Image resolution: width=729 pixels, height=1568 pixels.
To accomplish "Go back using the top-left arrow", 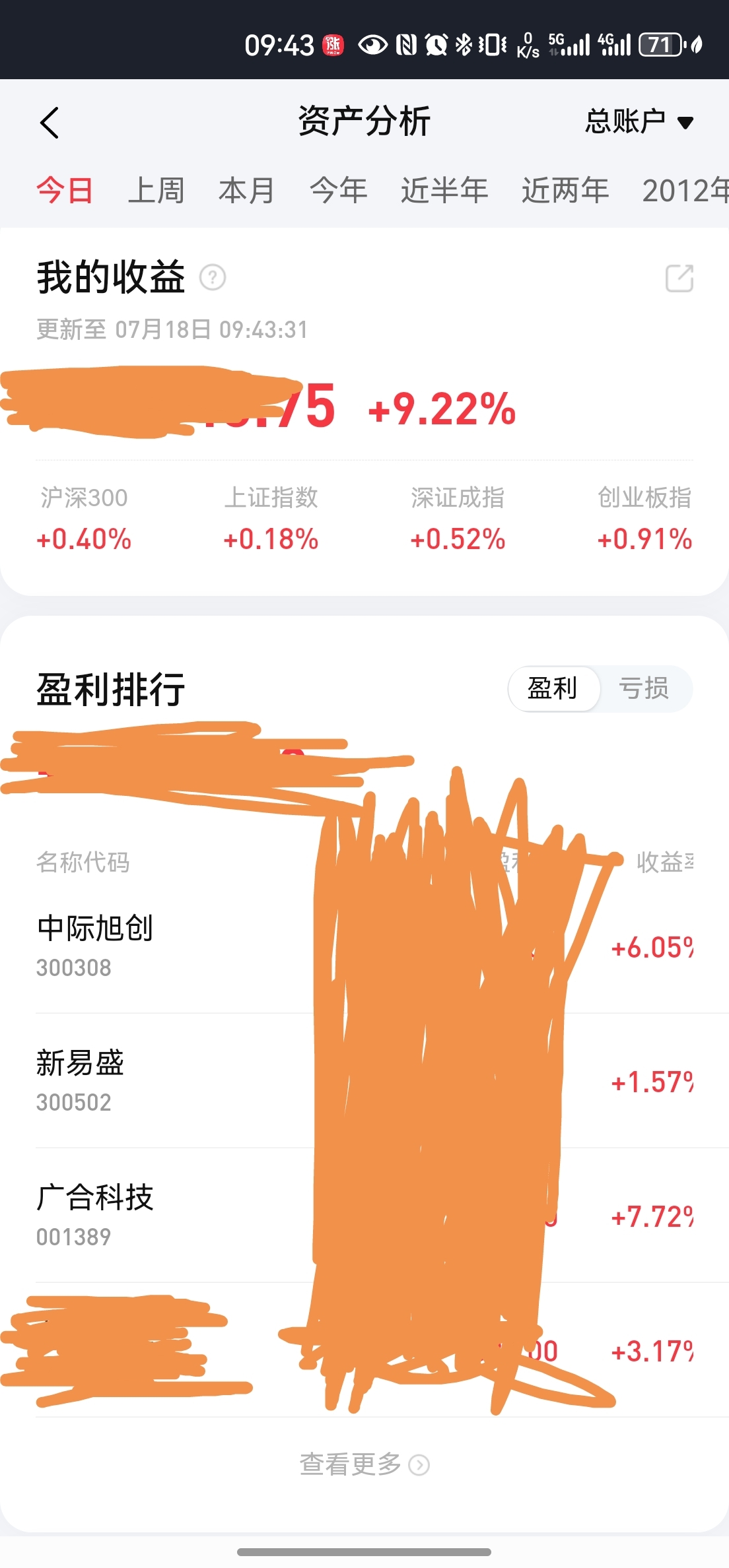I will click(x=50, y=123).
